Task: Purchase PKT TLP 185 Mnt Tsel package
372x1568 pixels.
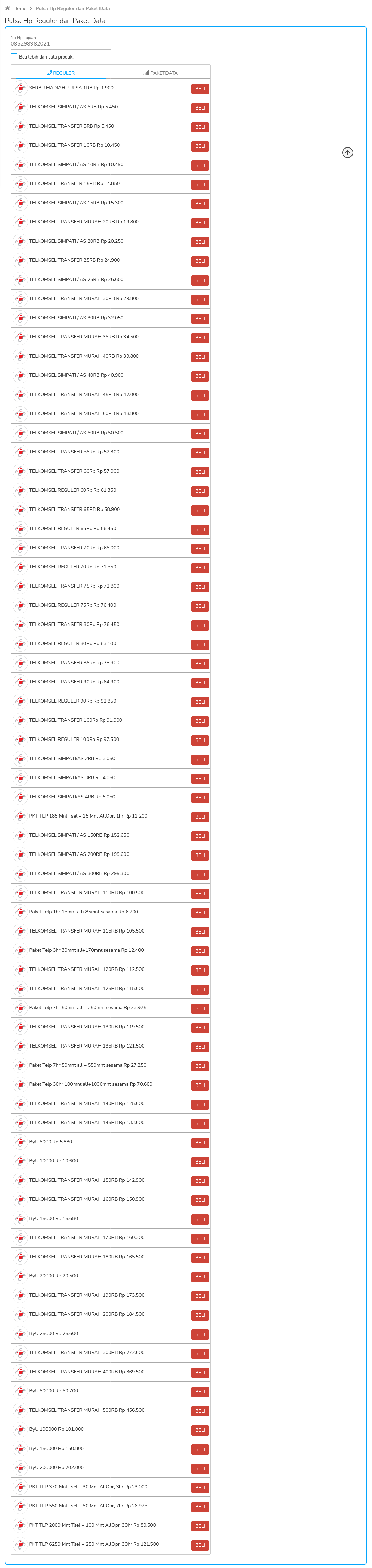Action: 199,817
